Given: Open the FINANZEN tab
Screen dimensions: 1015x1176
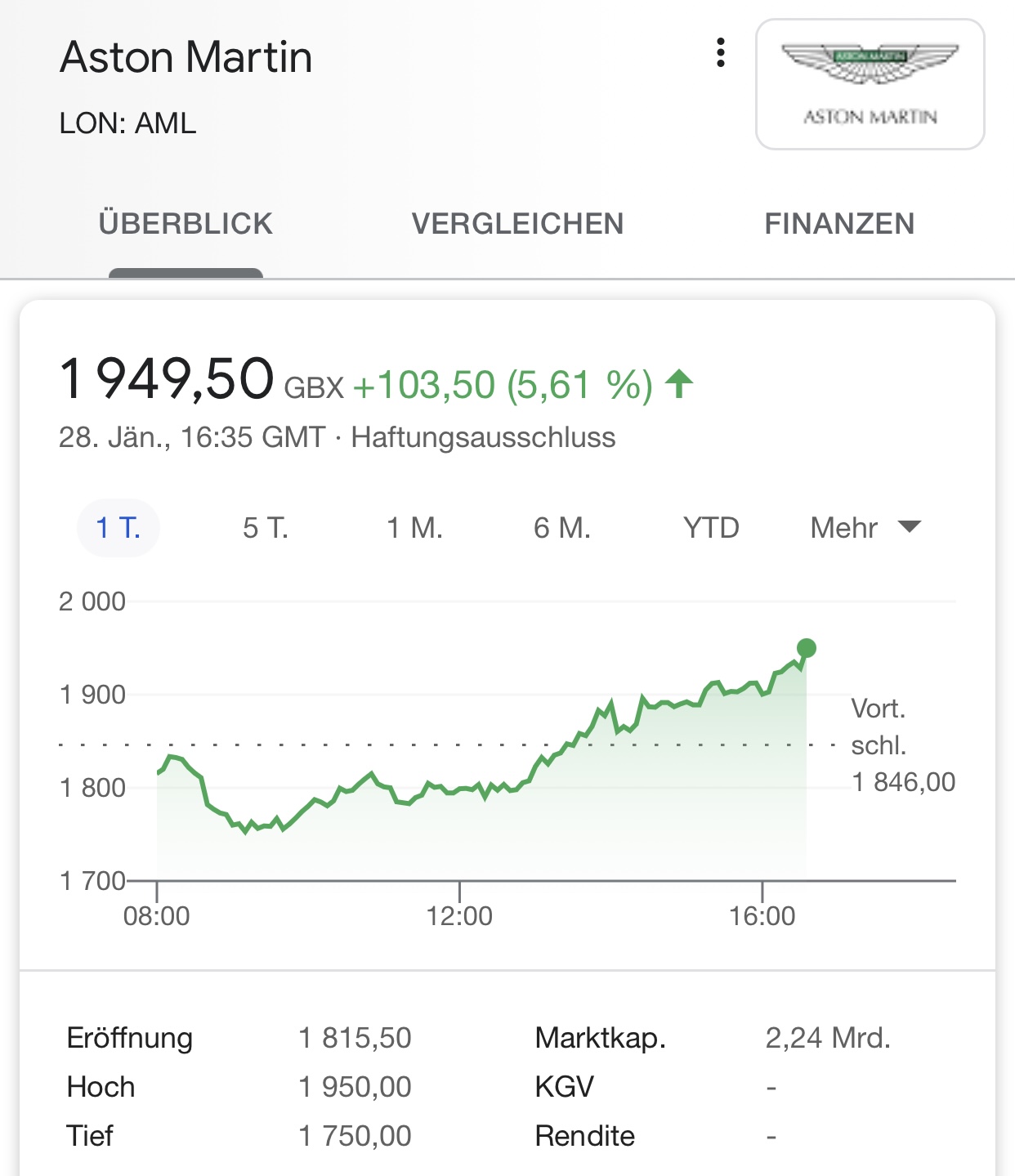Looking at the screenshot, I should pos(839,224).
